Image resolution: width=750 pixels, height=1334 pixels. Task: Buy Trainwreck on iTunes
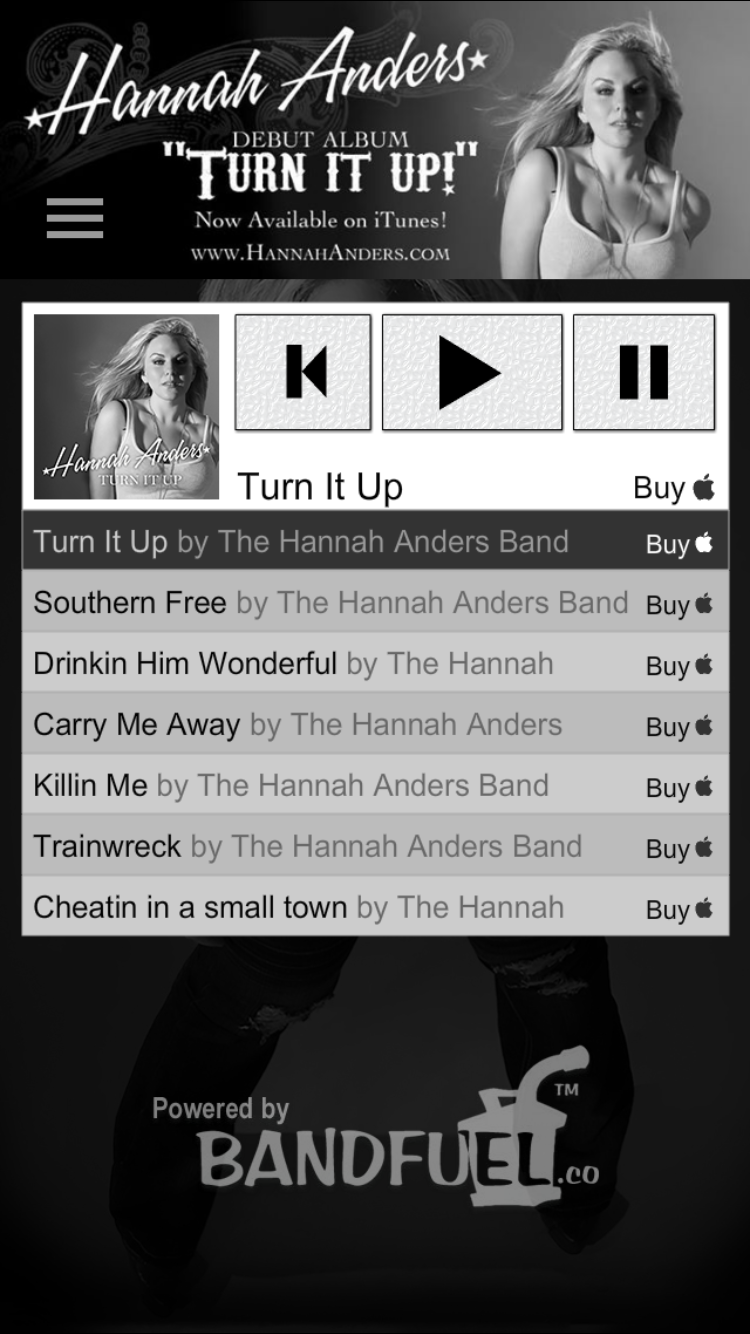(x=679, y=849)
